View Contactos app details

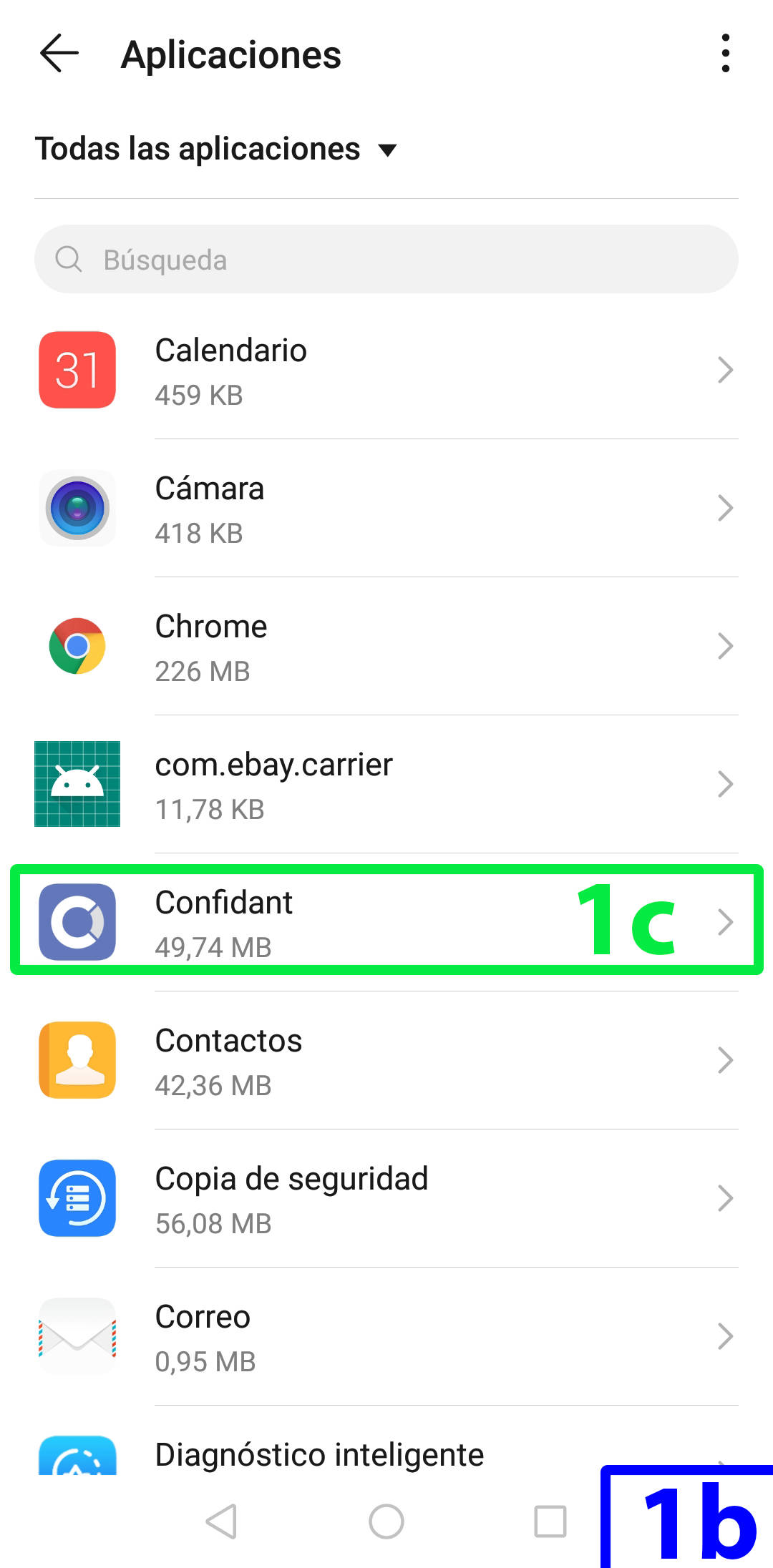[x=386, y=1061]
